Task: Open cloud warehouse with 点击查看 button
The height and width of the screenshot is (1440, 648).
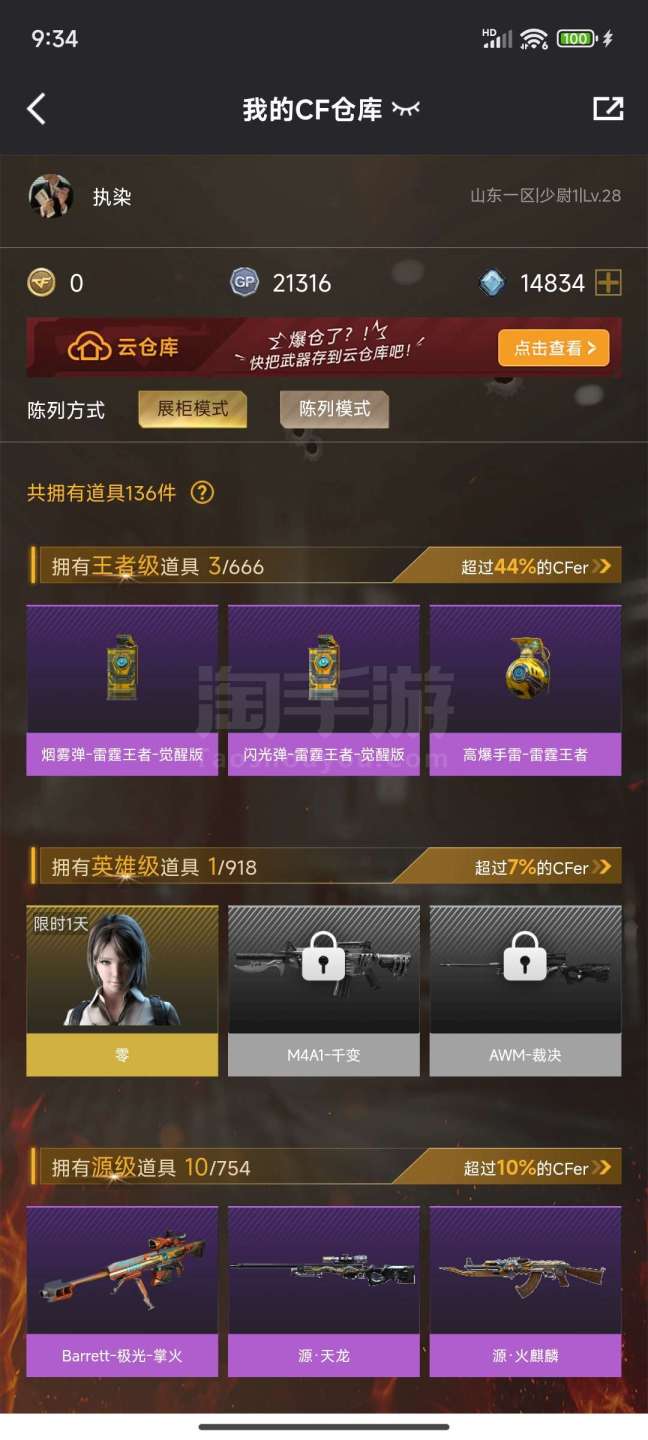Action: click(x=553, y=348)
